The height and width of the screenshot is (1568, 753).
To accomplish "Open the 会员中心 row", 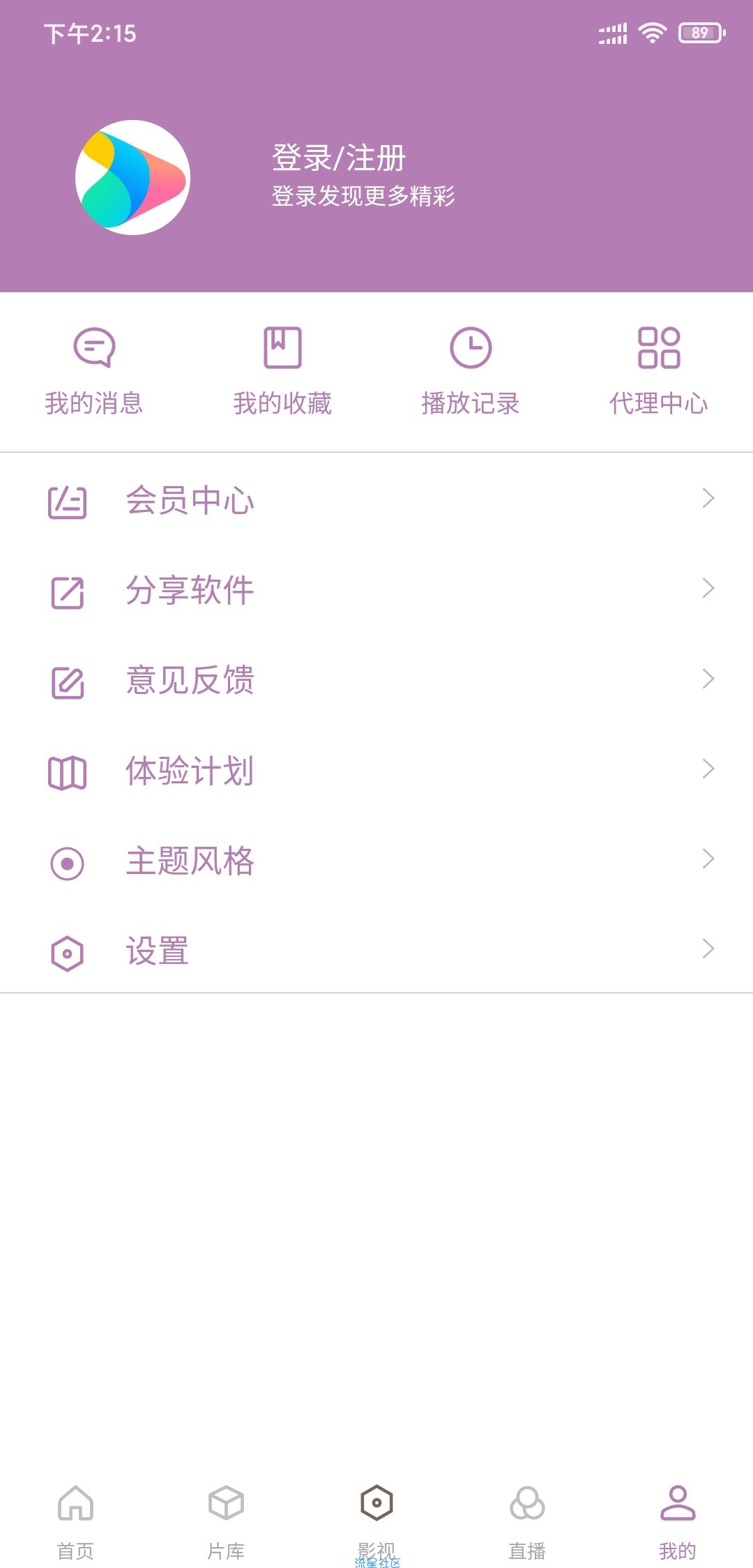I will coord(376,499).
